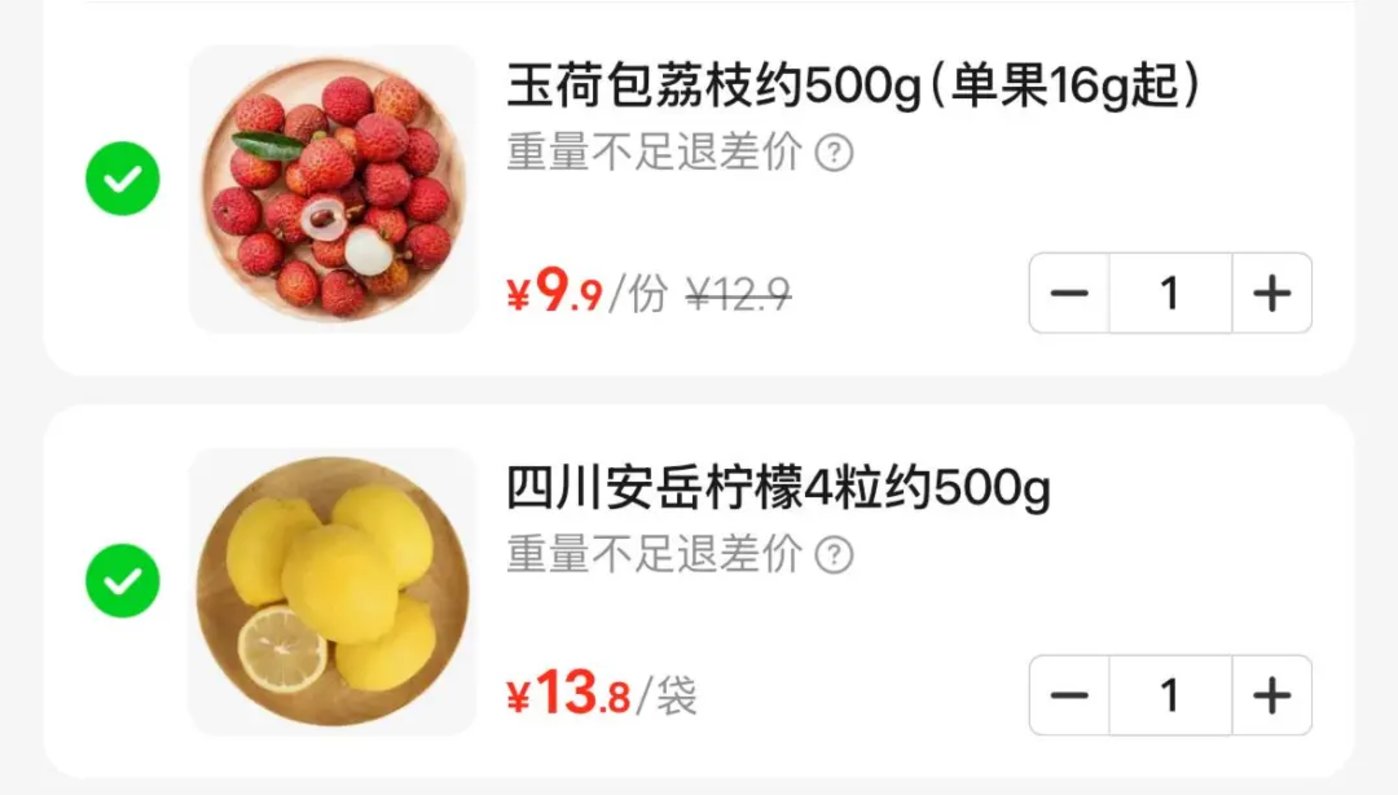Uncheck the 玉荷包荔枝 item checkbox
The width and height of the screenshot is (1398, 795).
122,179
